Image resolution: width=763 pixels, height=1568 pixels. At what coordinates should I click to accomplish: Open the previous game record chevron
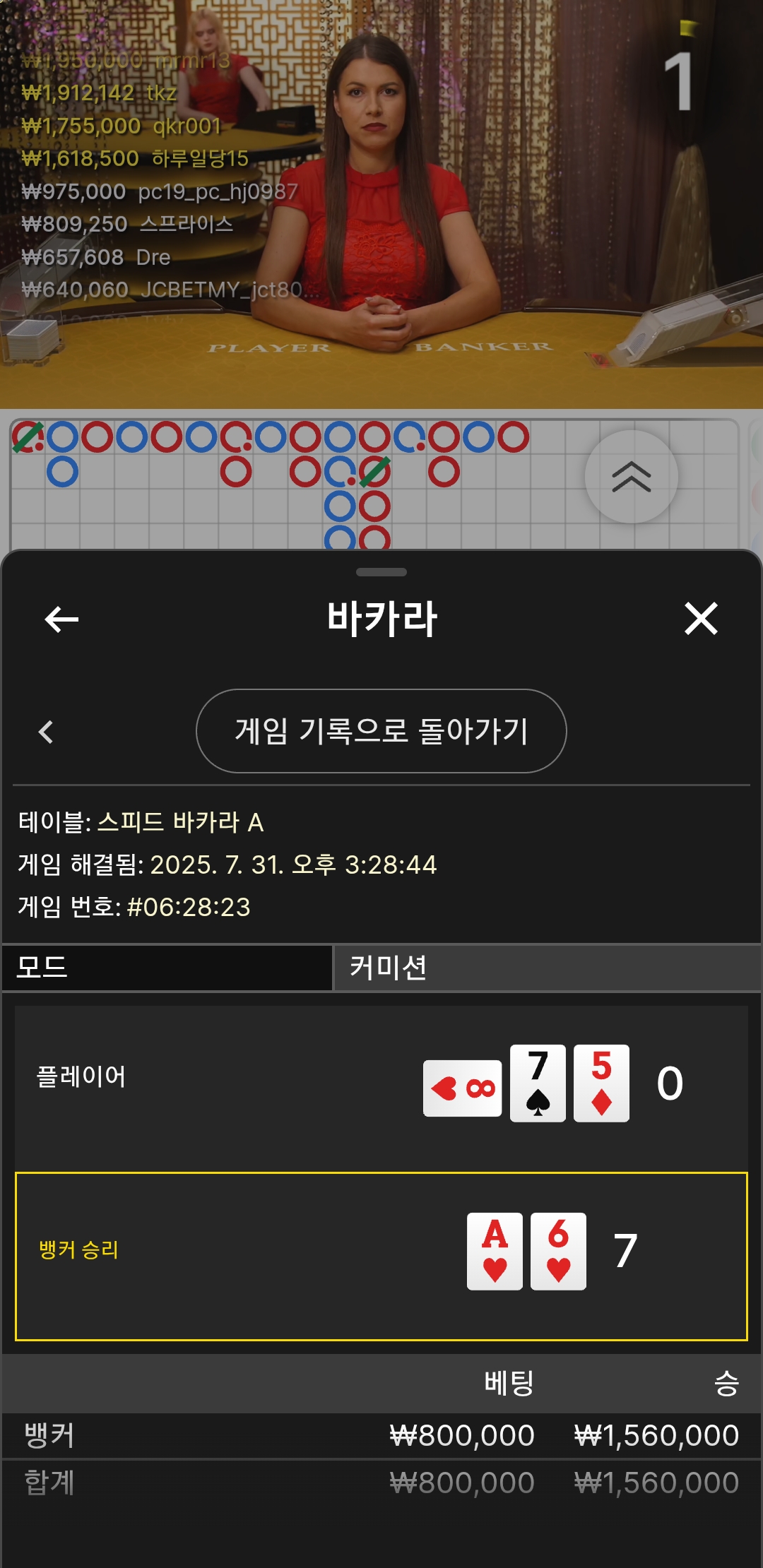click(46, 732)
